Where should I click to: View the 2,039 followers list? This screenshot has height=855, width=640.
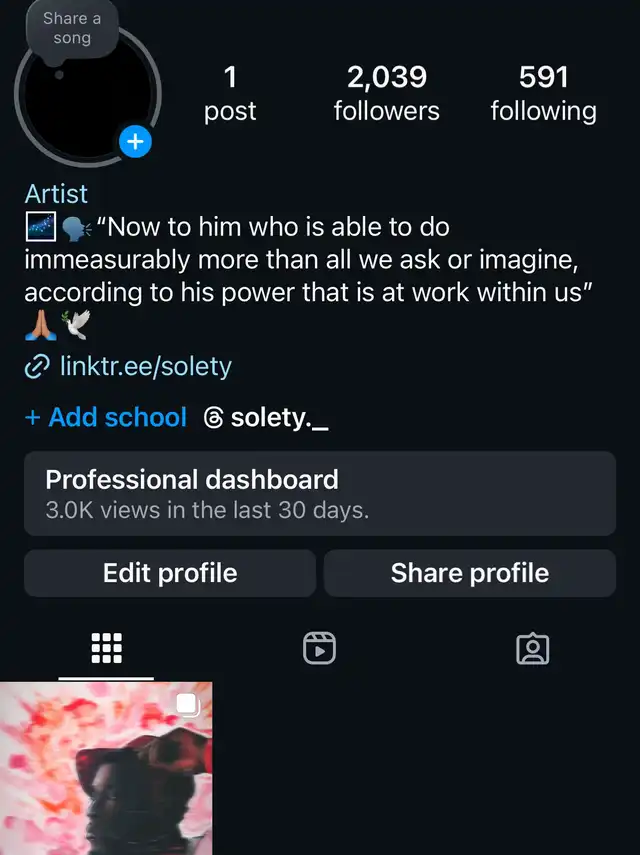tap(386, 93)
